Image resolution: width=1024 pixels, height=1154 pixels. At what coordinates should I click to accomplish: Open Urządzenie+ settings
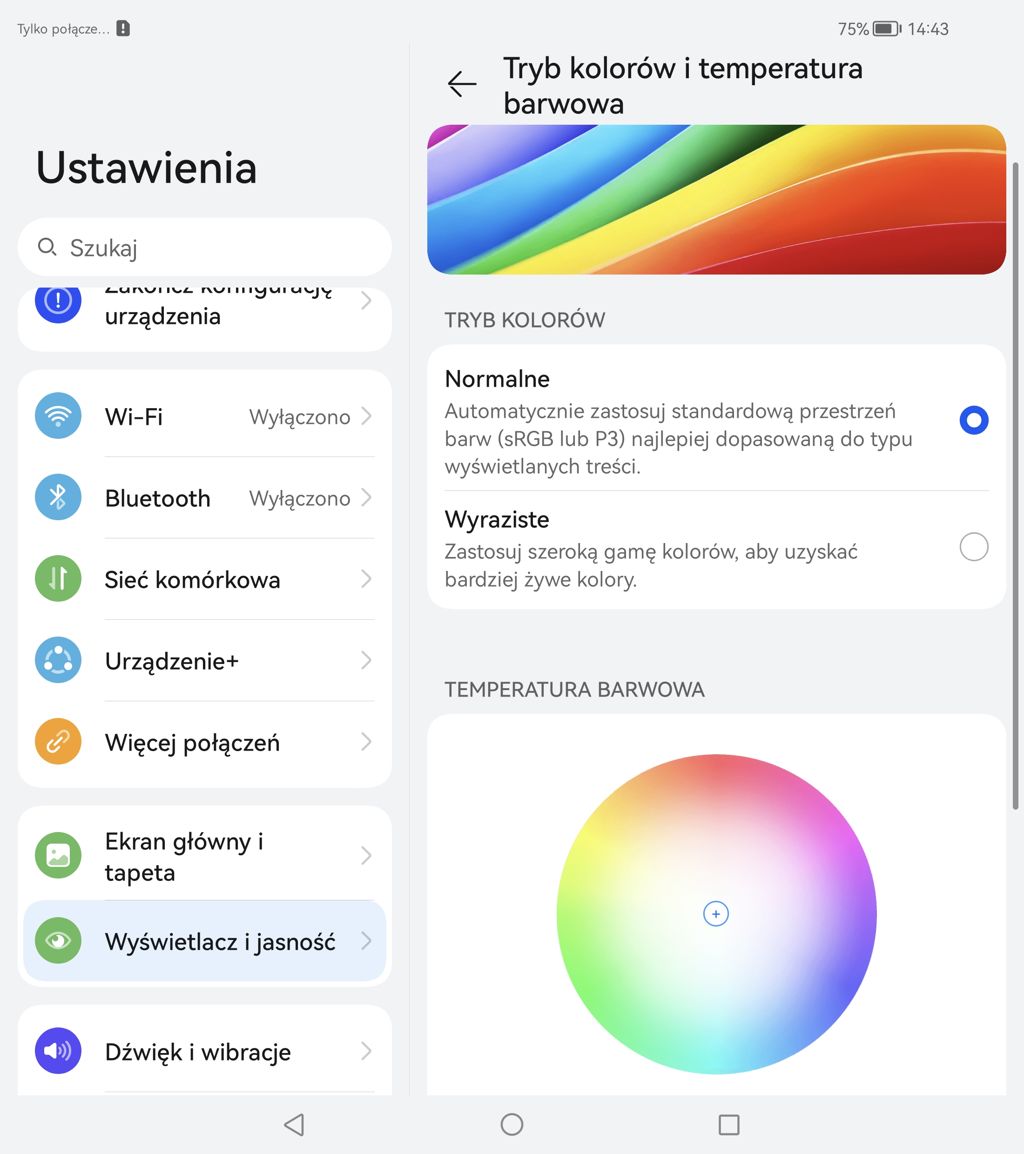pyautogui.click(x=204, y=661)
